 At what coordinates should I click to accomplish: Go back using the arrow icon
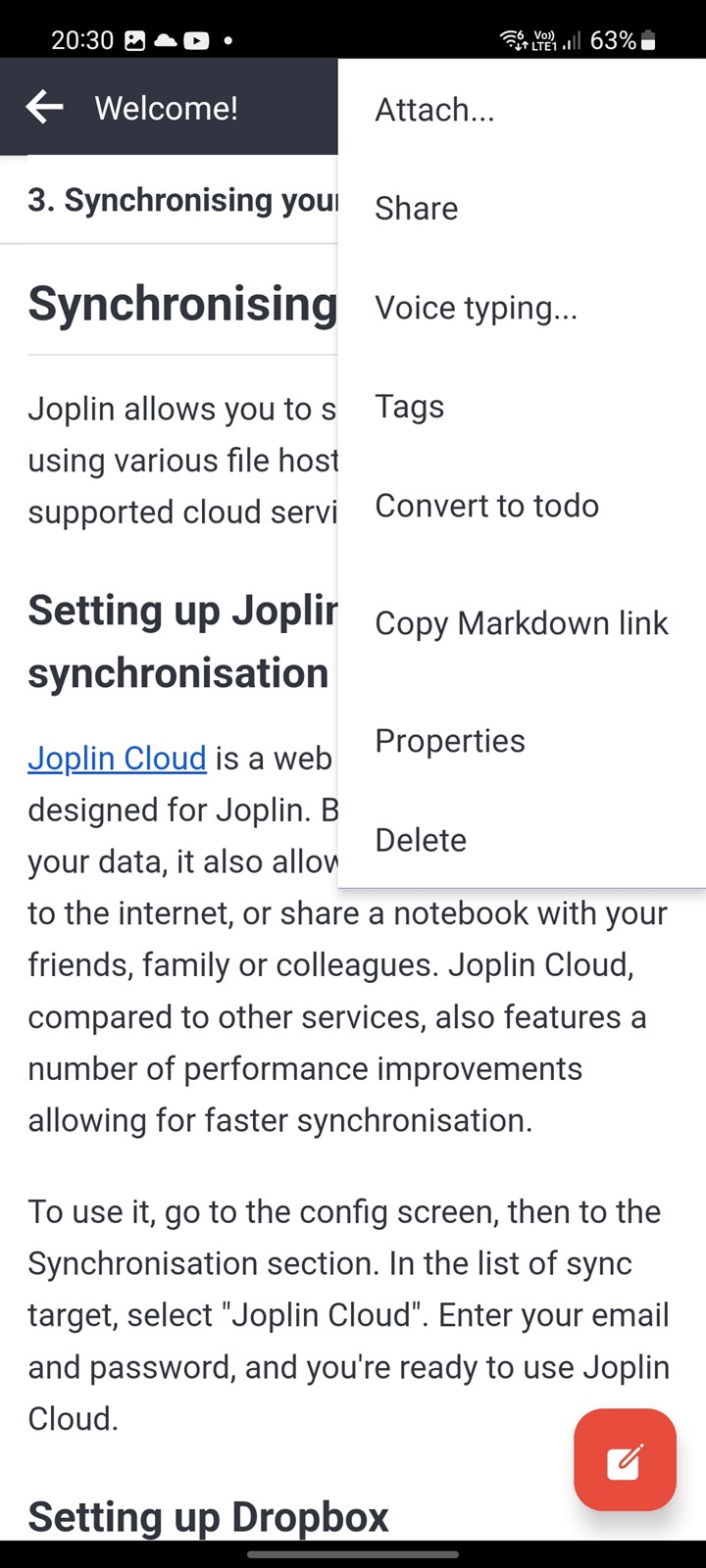45,108
